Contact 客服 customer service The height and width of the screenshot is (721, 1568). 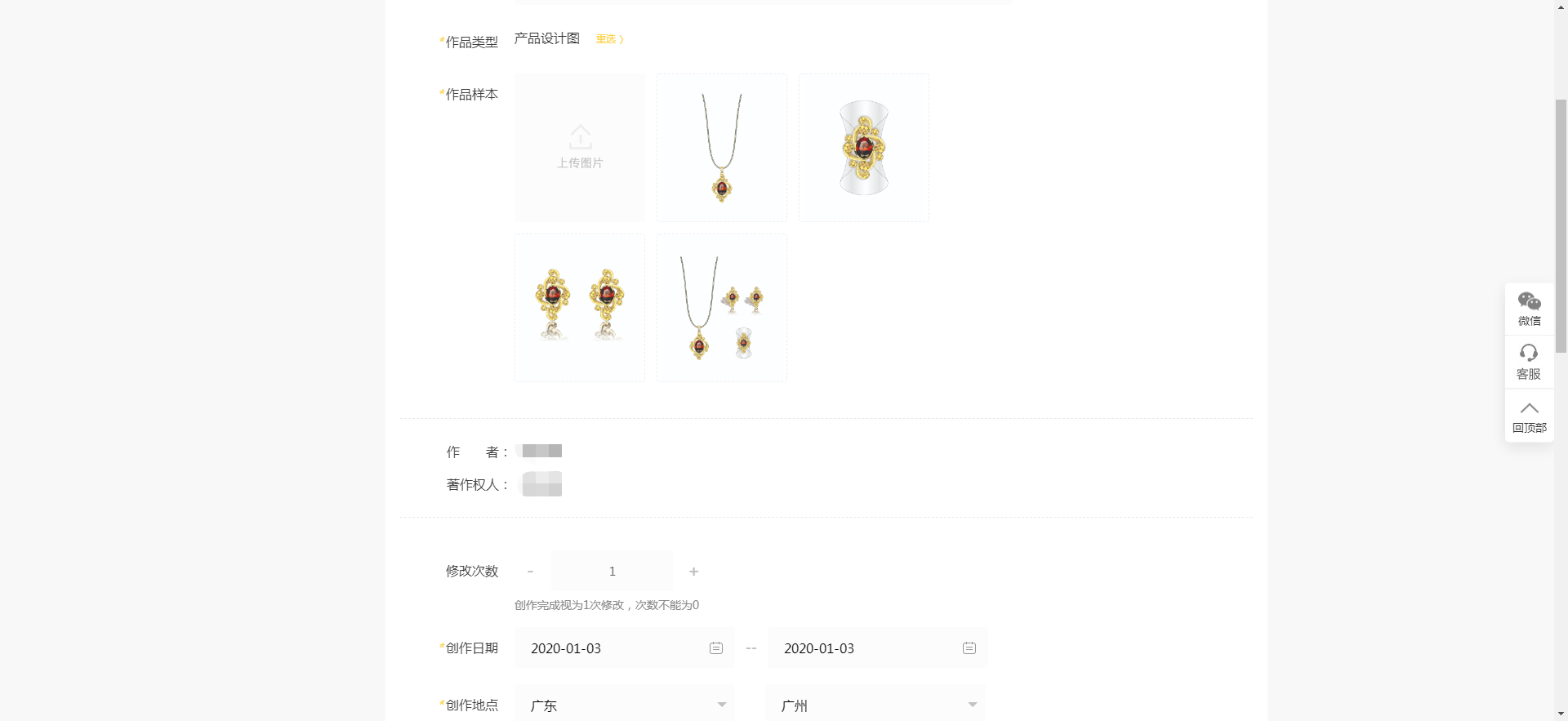pyautogui.click(x=1529, y=362)
